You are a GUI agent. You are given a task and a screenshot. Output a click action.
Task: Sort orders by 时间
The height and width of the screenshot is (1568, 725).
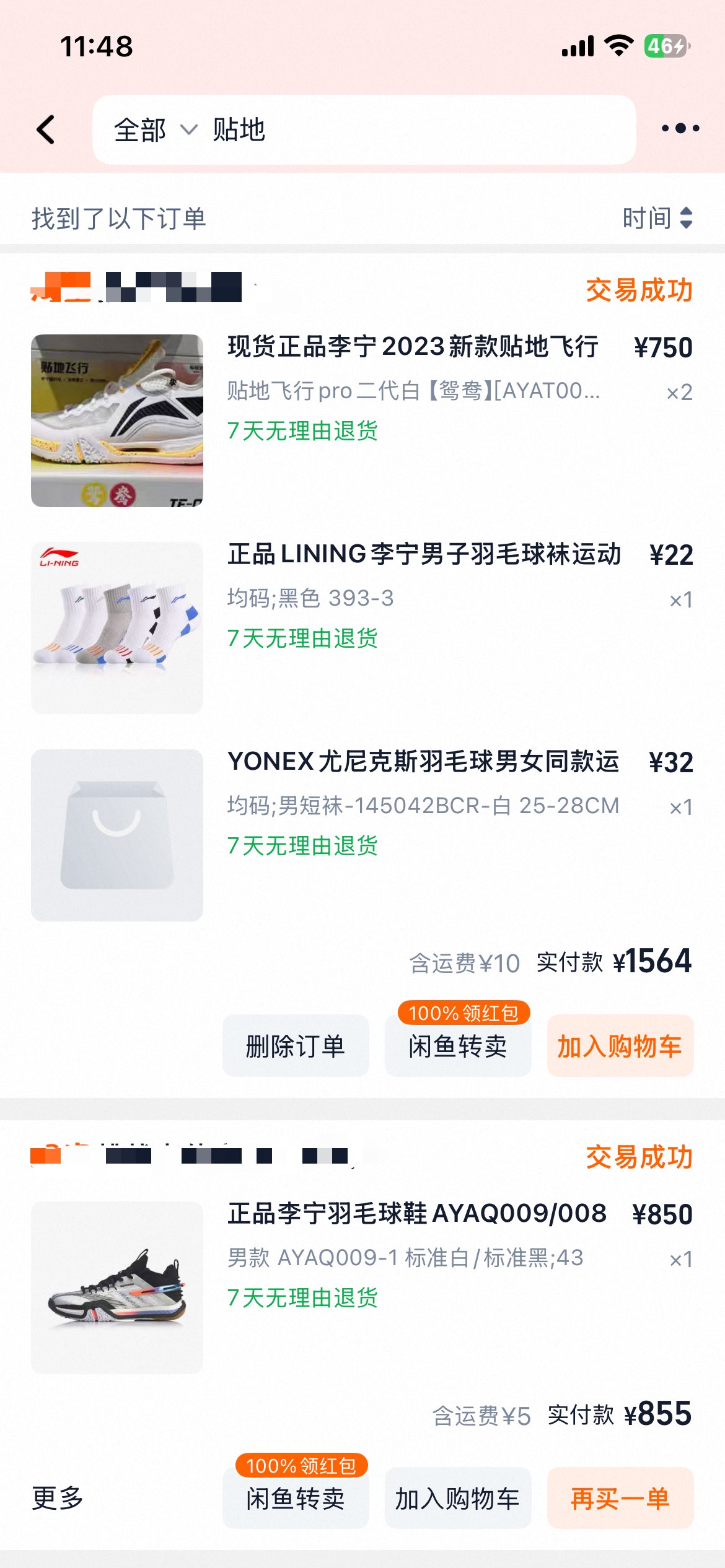[x=657, y=218]
